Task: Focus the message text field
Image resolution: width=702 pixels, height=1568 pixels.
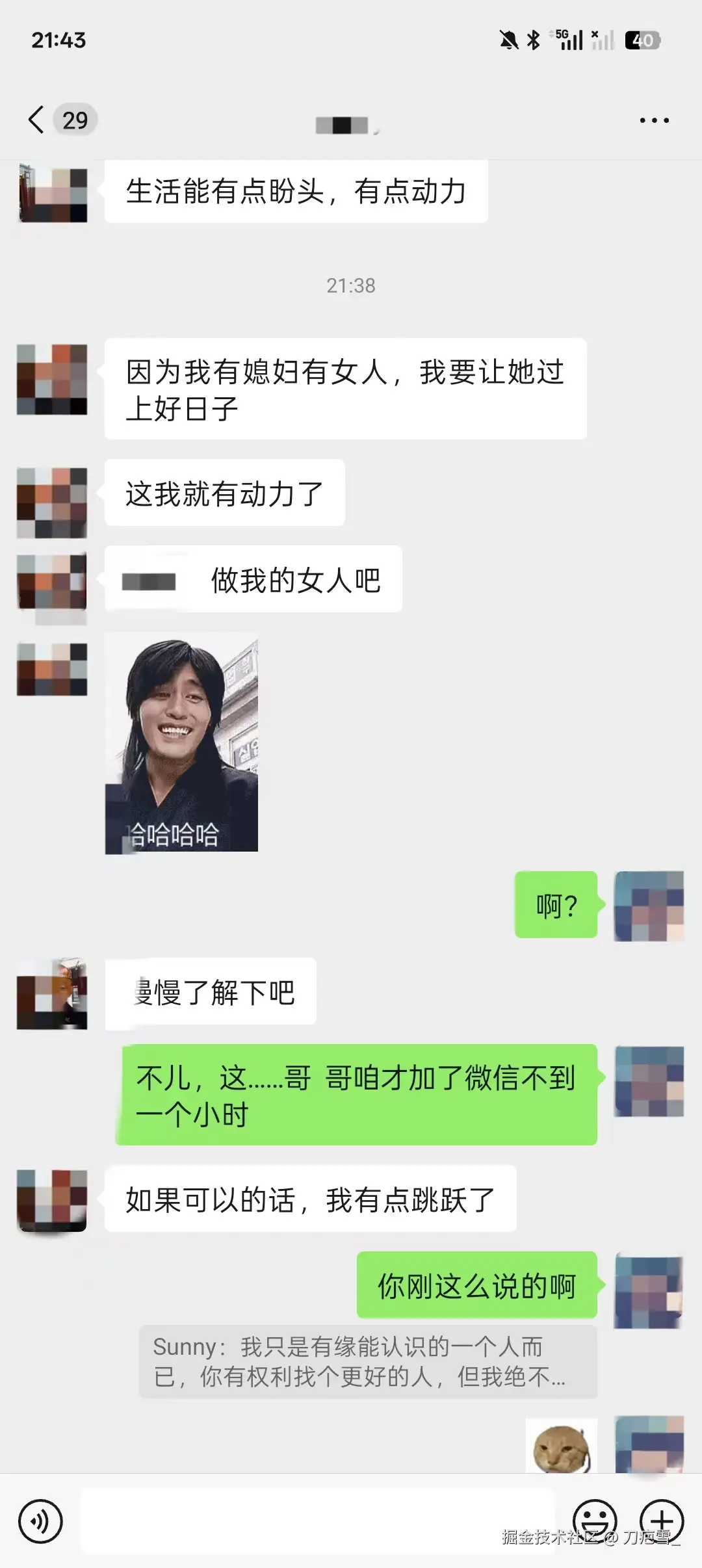Action: click(x=317, y=1521)
